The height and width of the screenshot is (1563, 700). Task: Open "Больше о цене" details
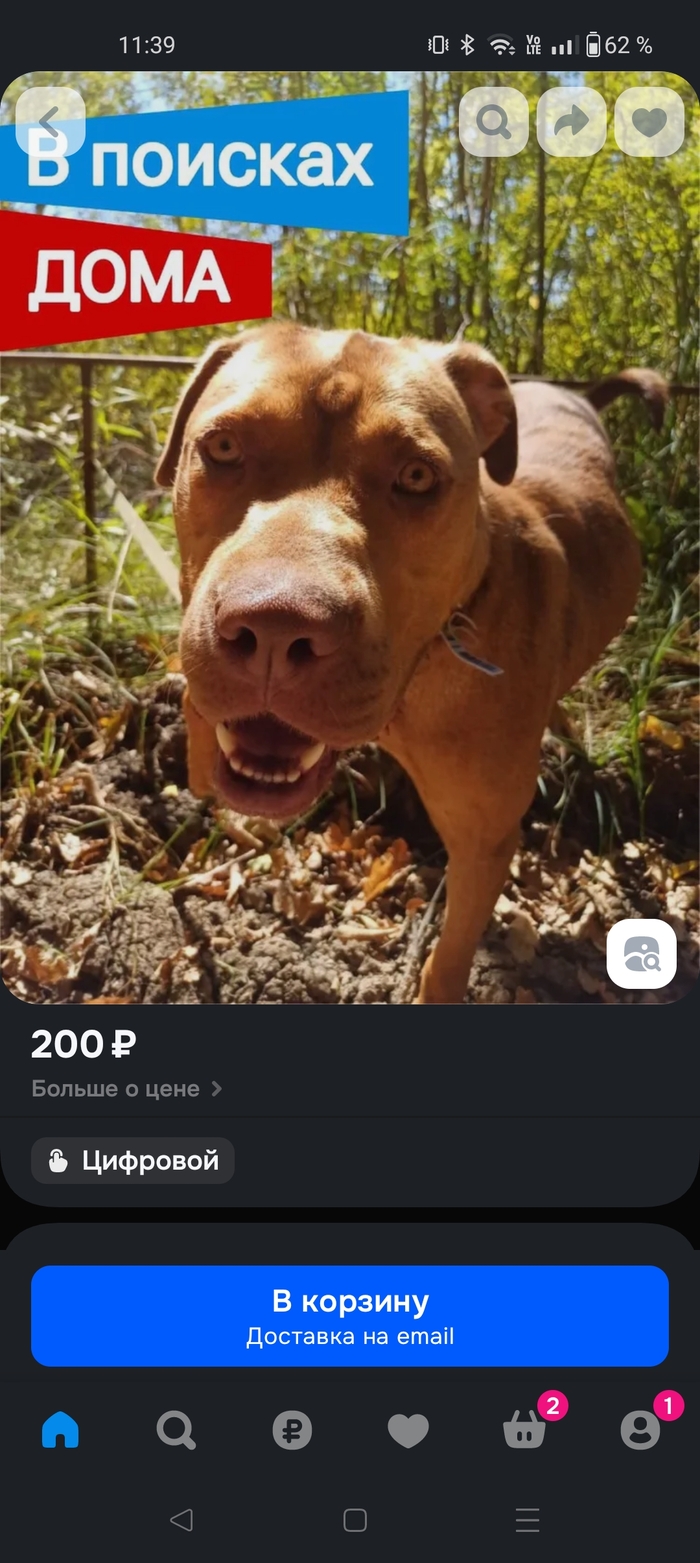click(126, 1089)
